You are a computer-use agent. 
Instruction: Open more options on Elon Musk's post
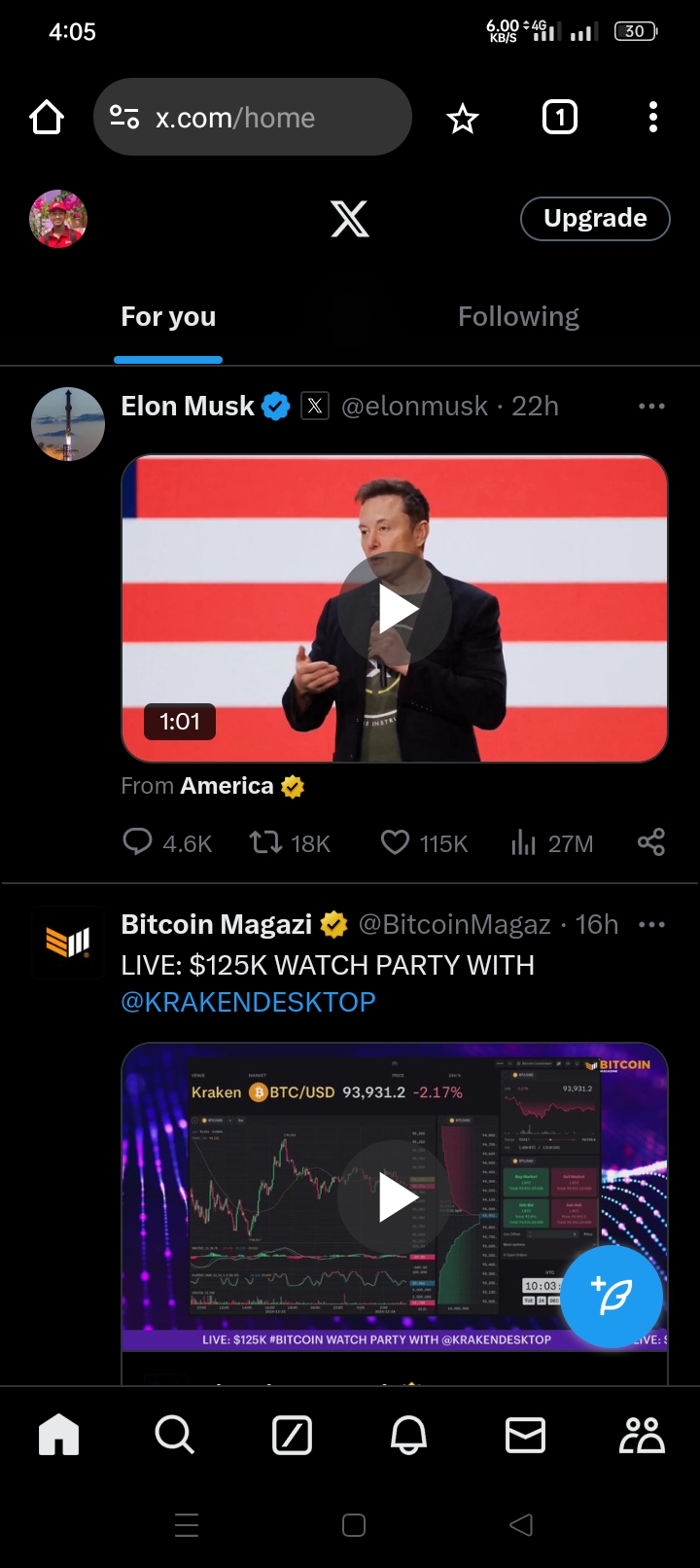pyautogui.click(x=651, y=406)
